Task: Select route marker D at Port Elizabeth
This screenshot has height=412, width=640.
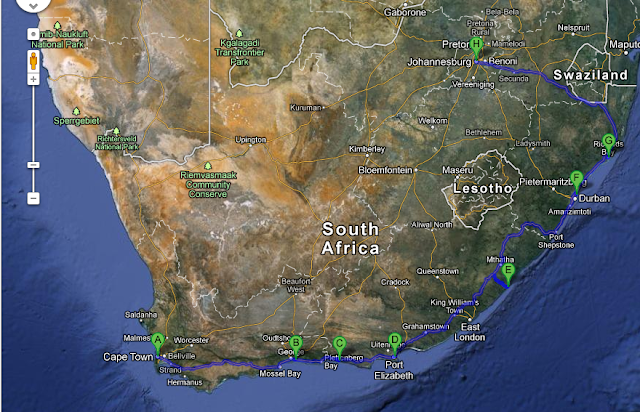Action: pyautogui.click(x=394, y=340)
